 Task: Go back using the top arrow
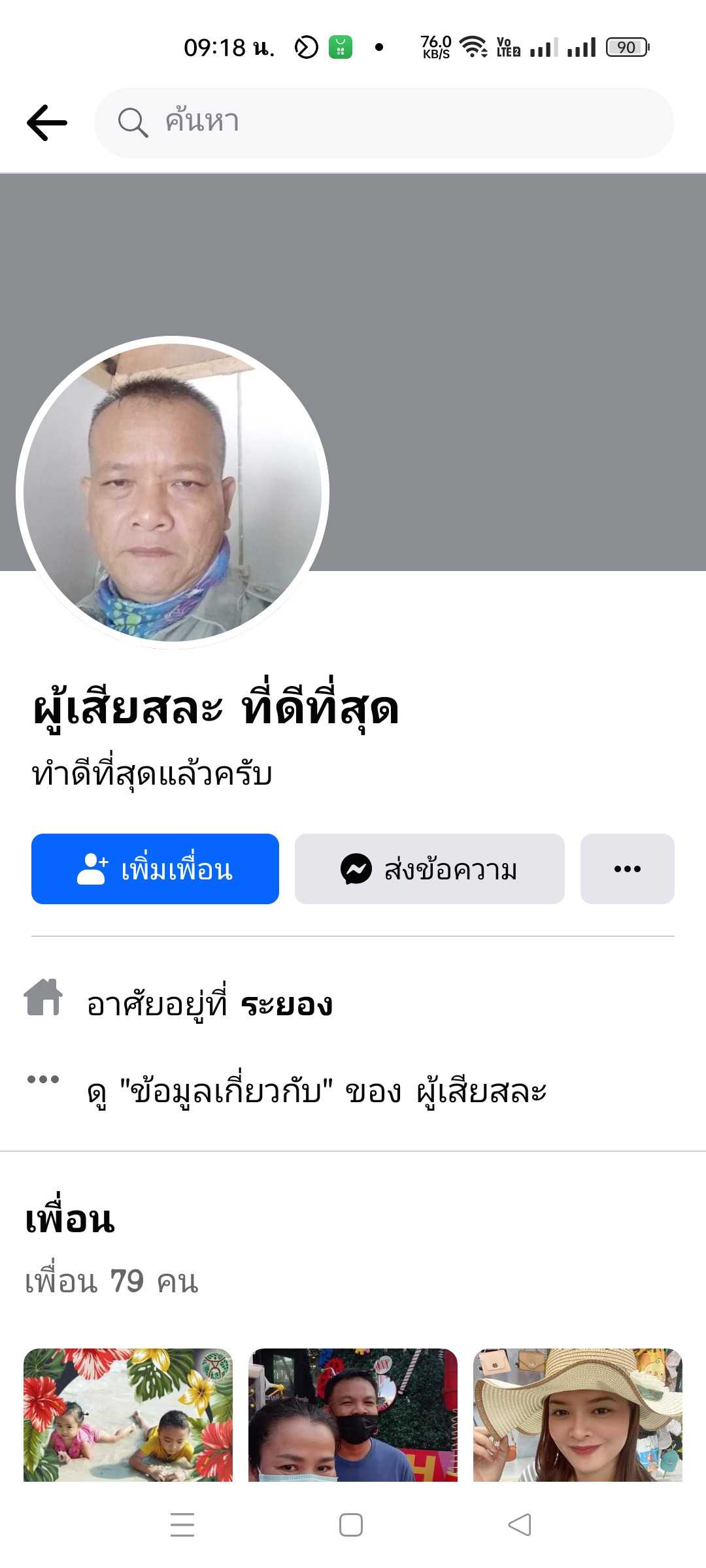[x=47, y=123]
